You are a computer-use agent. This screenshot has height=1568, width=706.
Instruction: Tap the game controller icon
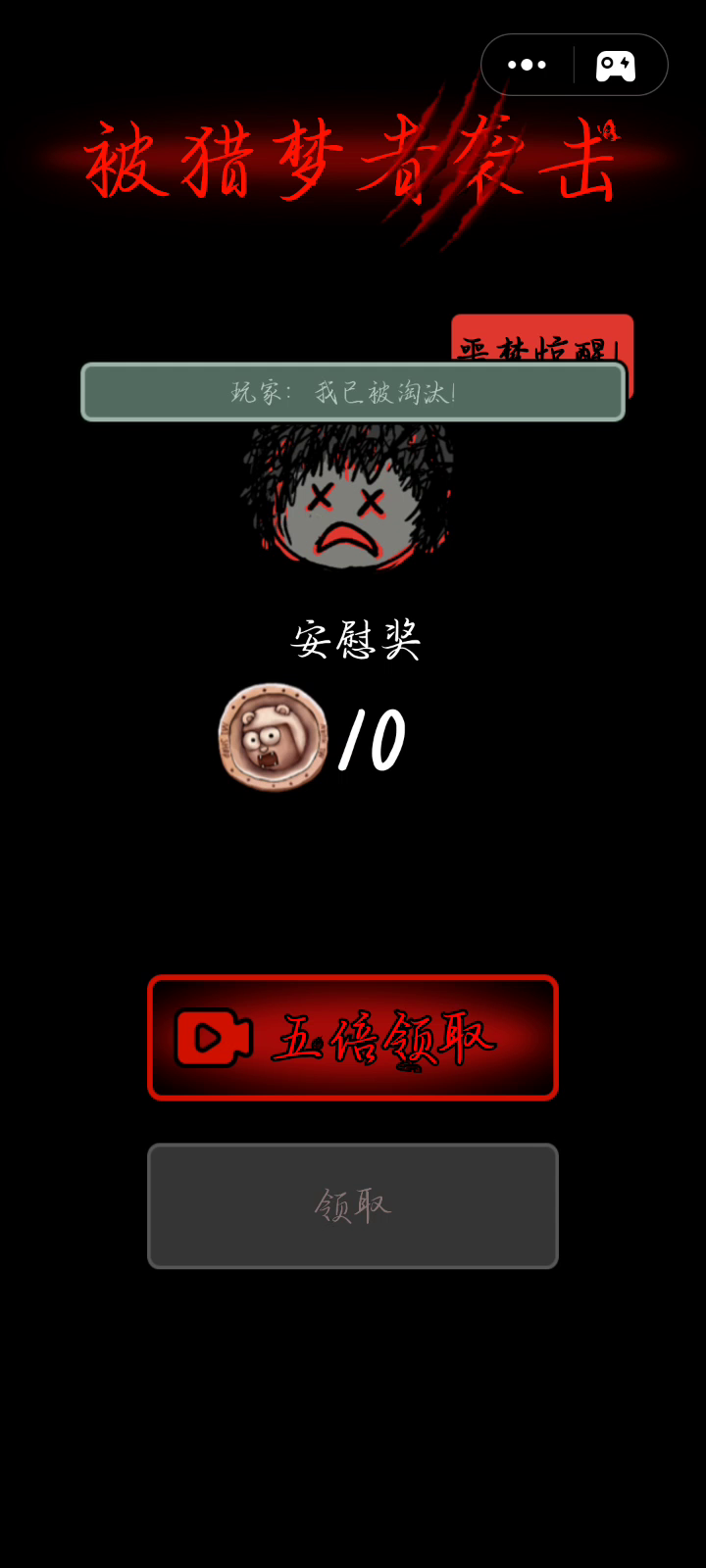pyautogui.click(x=616, y=66)
